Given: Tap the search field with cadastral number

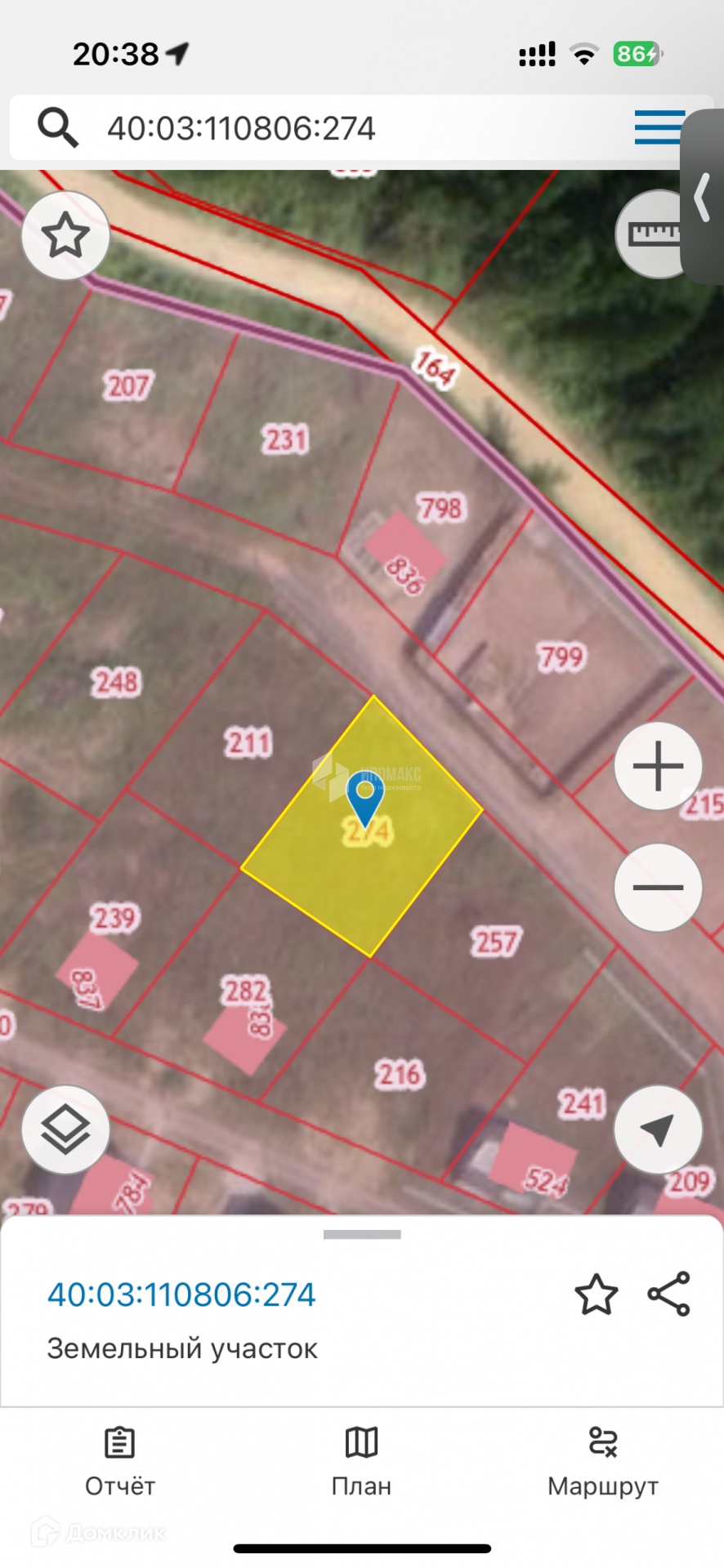Looking at the screenshot, I should click(327, 128).
